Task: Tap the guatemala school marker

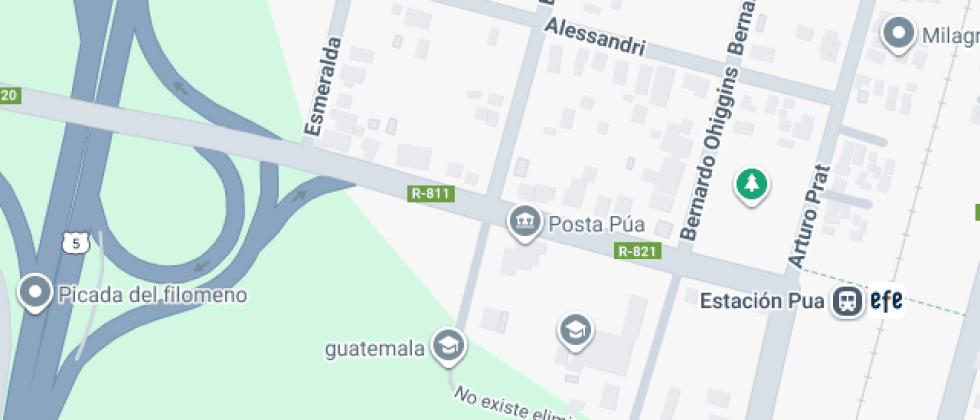Action: tap(448, 347)
